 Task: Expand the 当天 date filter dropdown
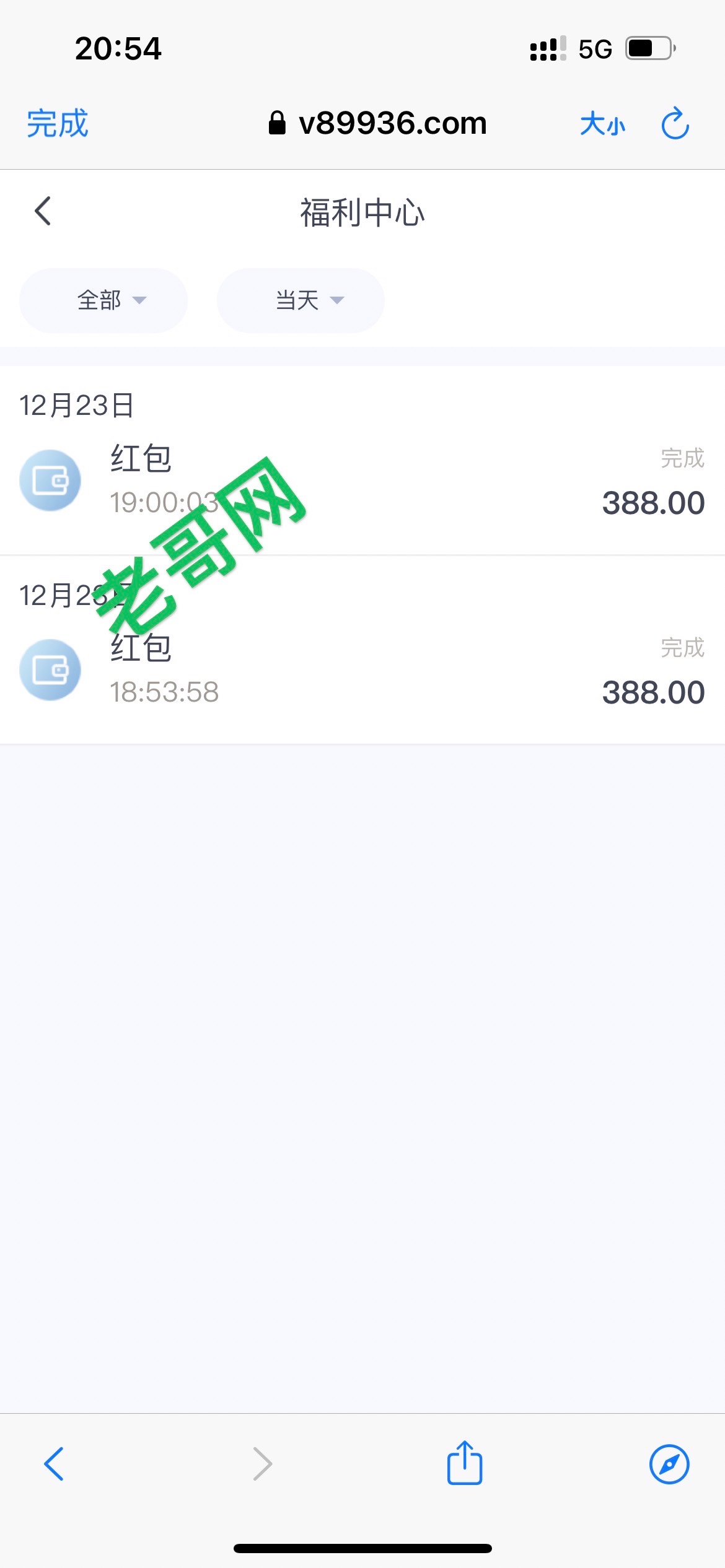[x=301, y=300]
